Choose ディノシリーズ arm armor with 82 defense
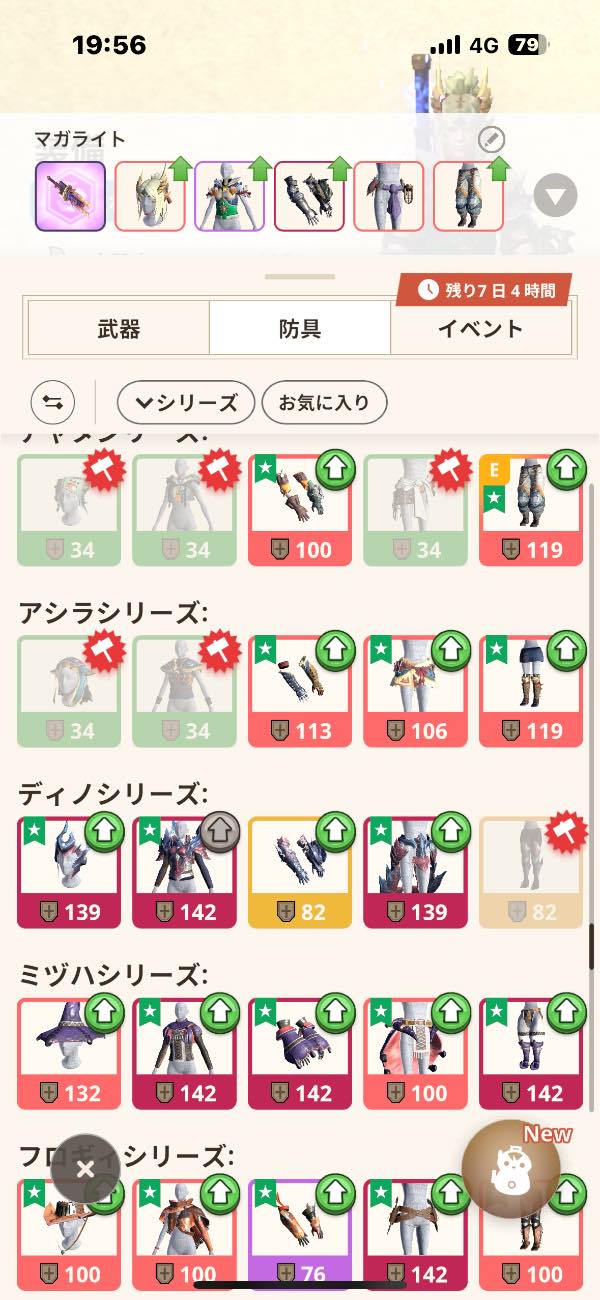Screen dimensions: 600x1300 (299, 872)
